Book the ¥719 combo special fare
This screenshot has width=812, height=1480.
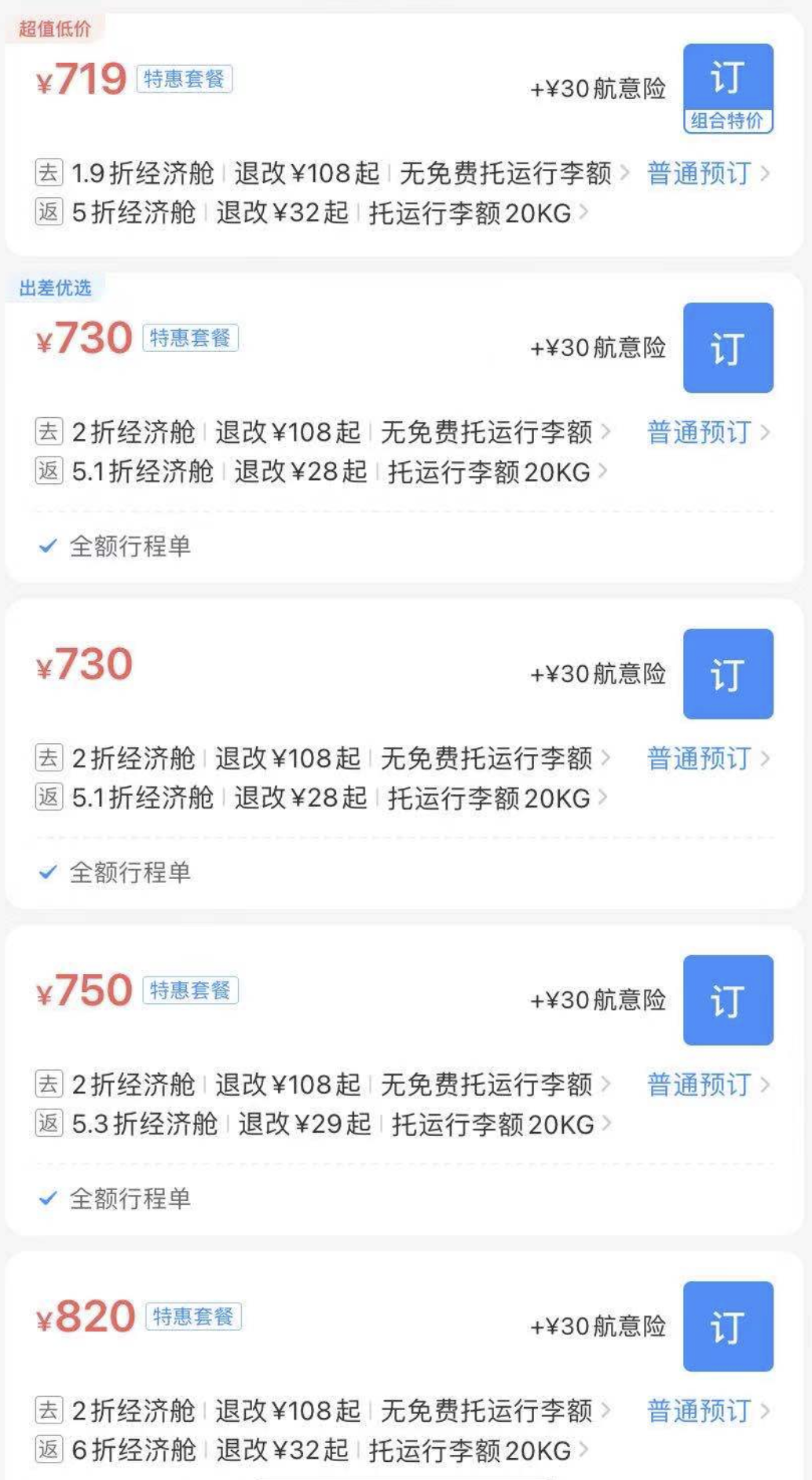[x=728, y=88]
